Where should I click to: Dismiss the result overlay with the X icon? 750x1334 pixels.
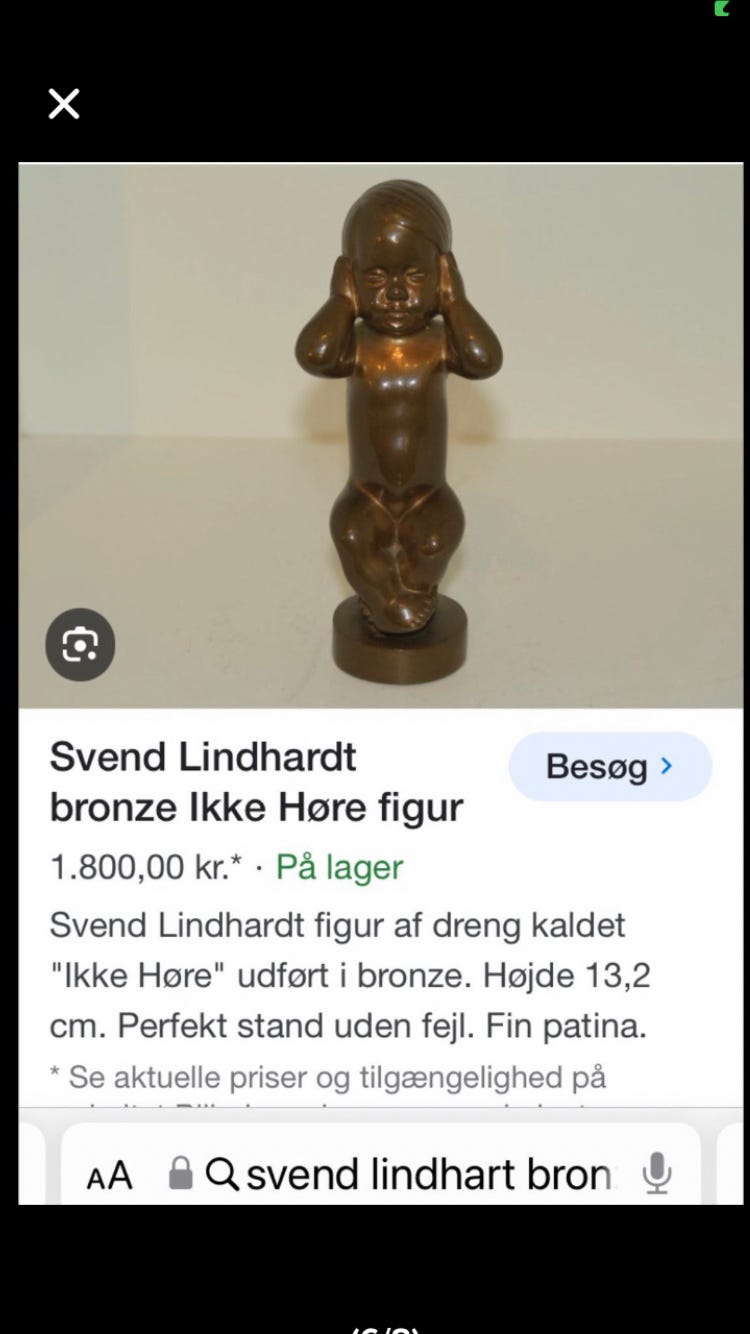pos(63,103)
